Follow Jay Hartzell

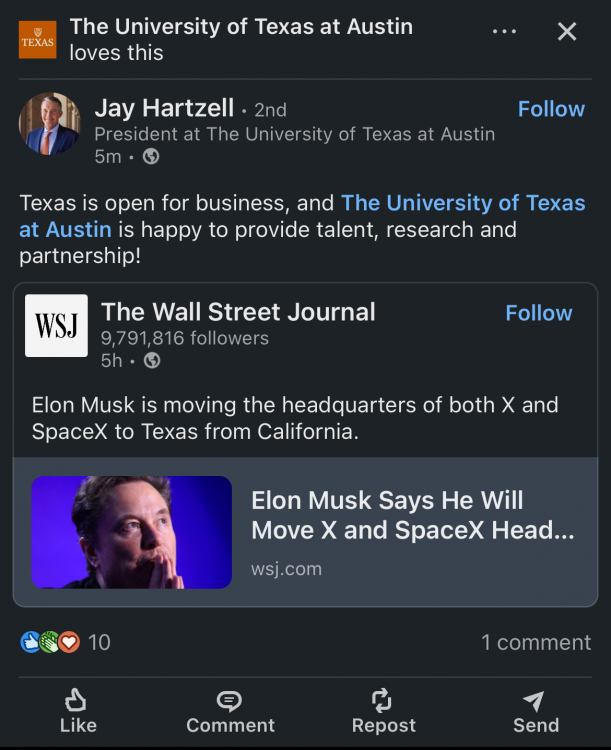pyautogui.click(x=551, y=109)
